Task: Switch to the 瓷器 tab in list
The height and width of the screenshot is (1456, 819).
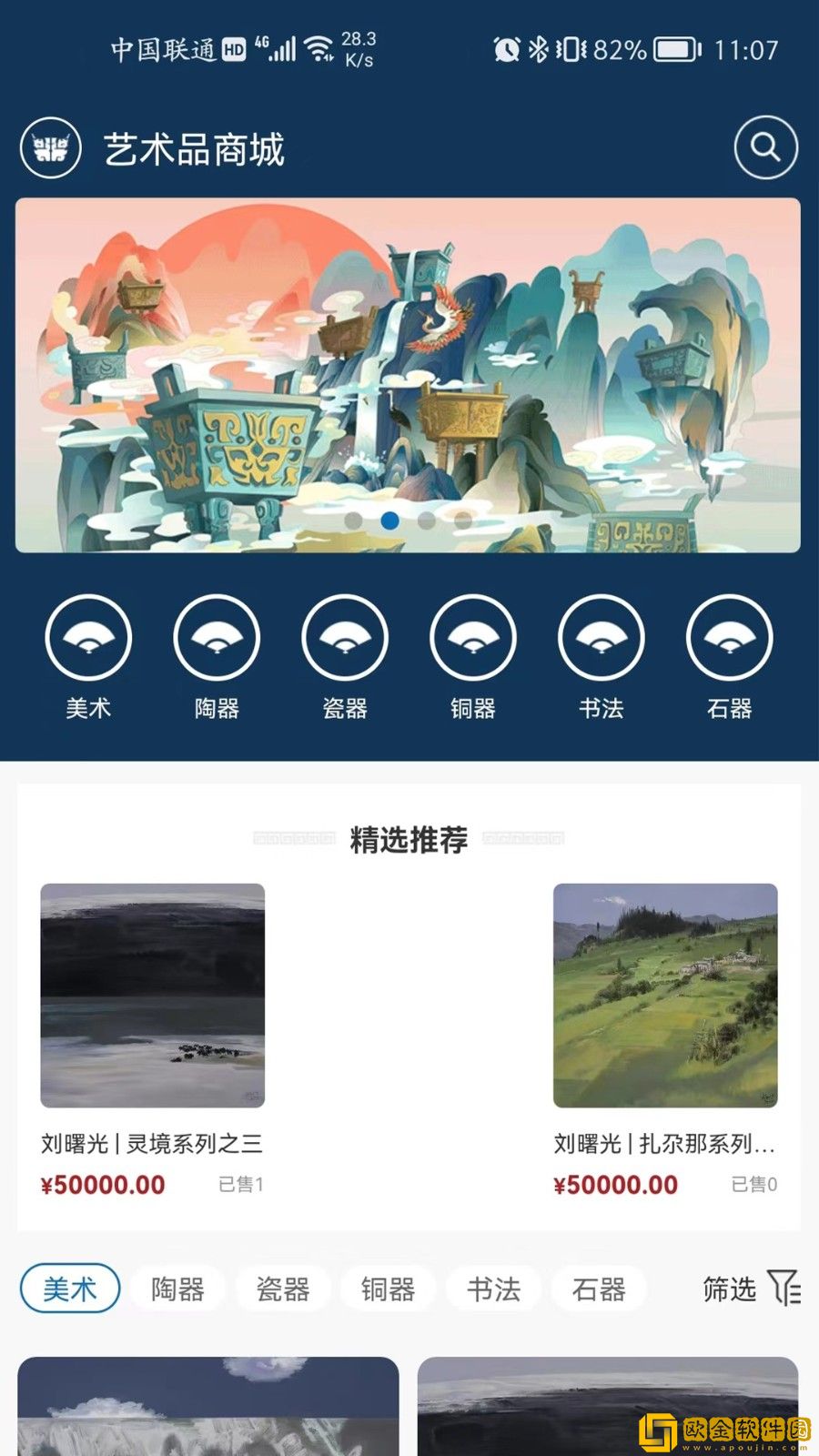Action: [282, 1289]
